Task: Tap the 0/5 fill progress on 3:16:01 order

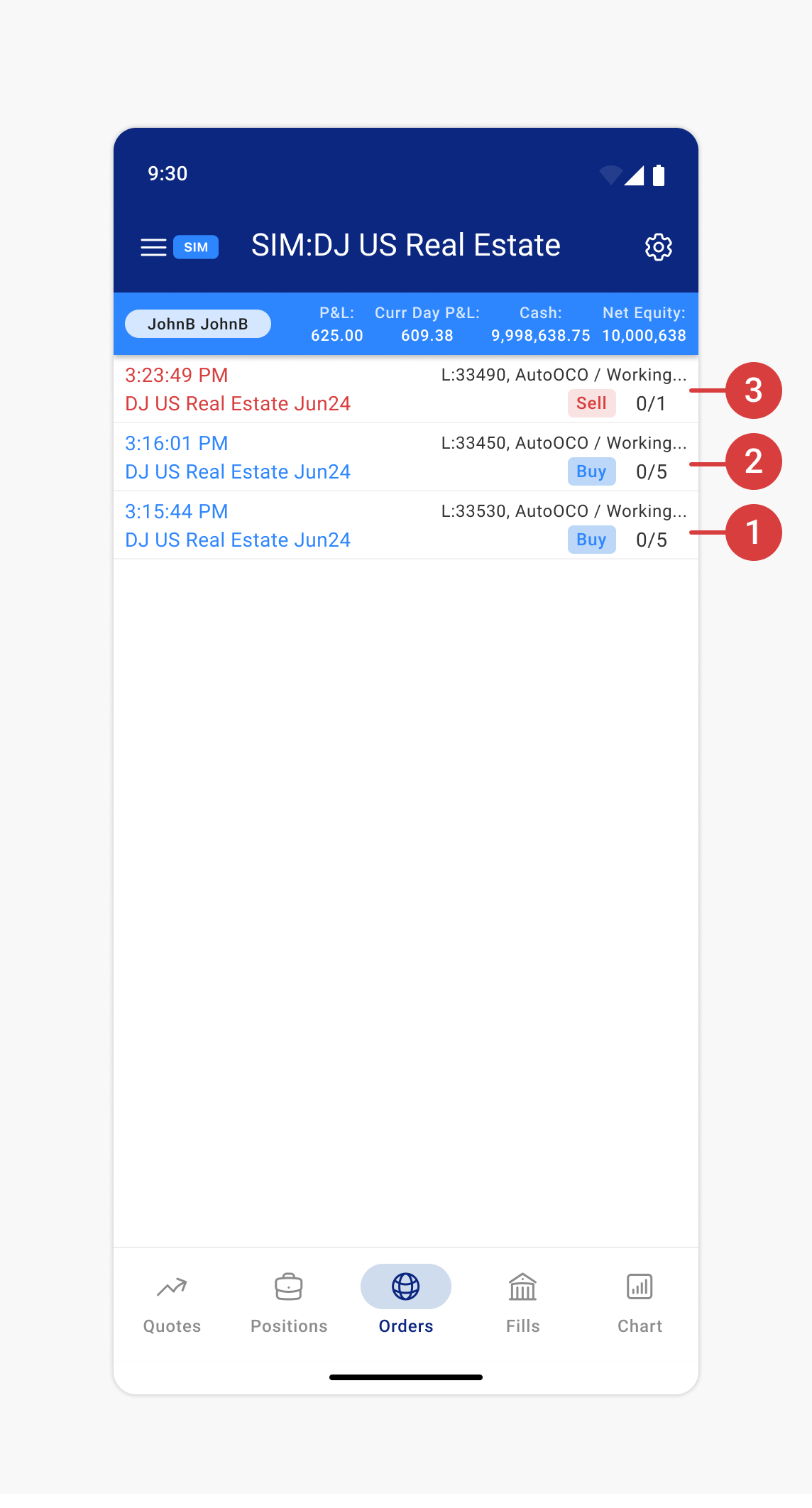Action: tap(651, 471)
